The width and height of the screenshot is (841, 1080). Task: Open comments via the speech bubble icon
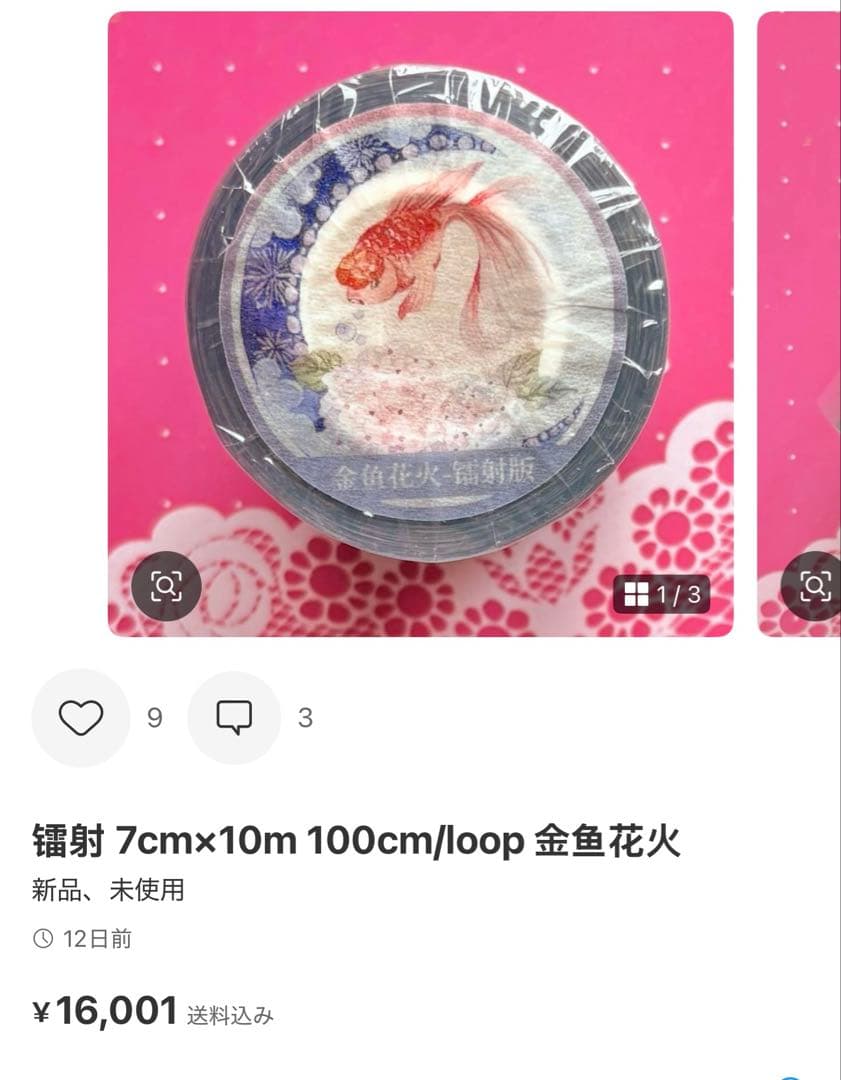[x=234, y=719]
